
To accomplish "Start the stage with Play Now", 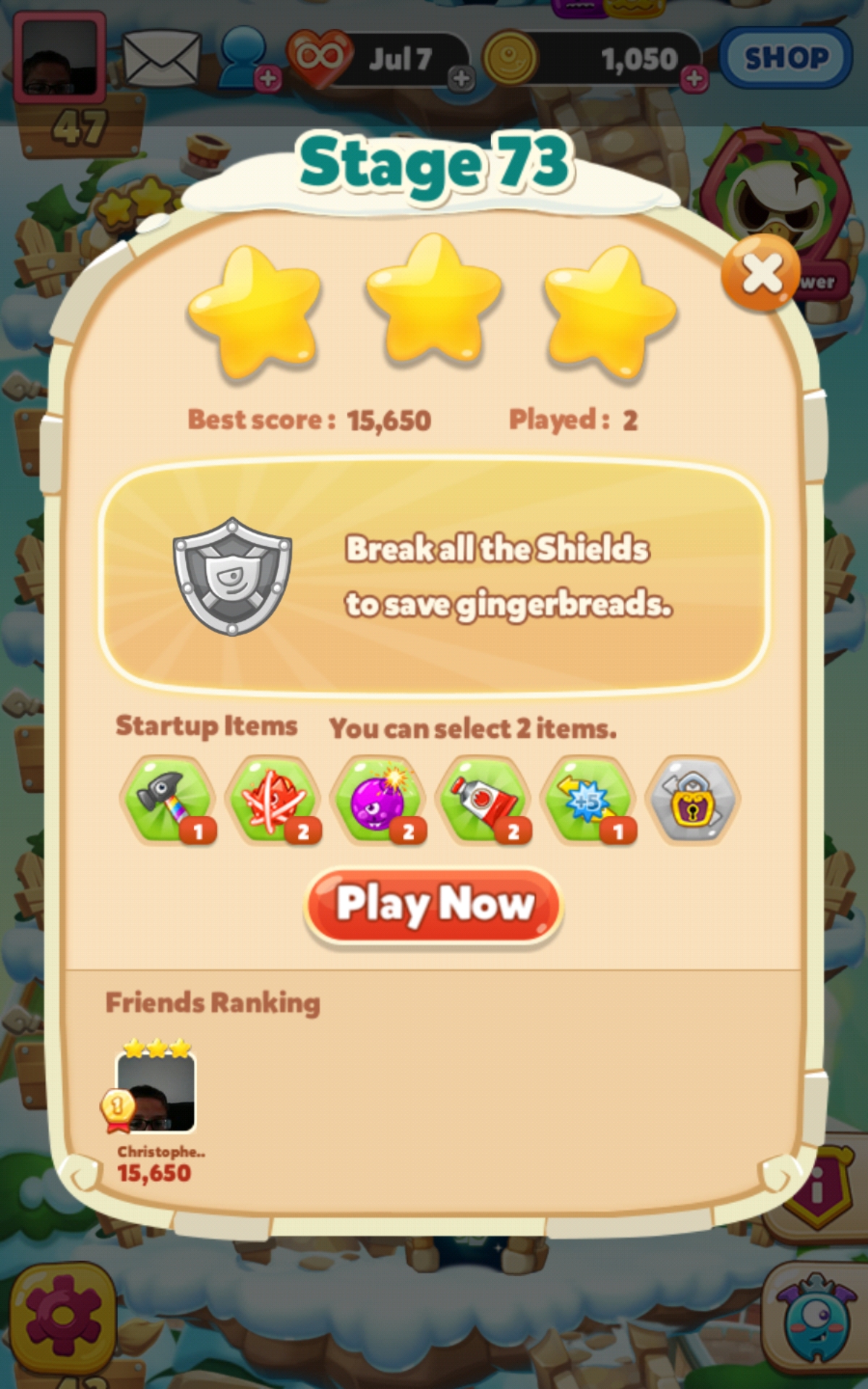I will (x=434, y=905).
